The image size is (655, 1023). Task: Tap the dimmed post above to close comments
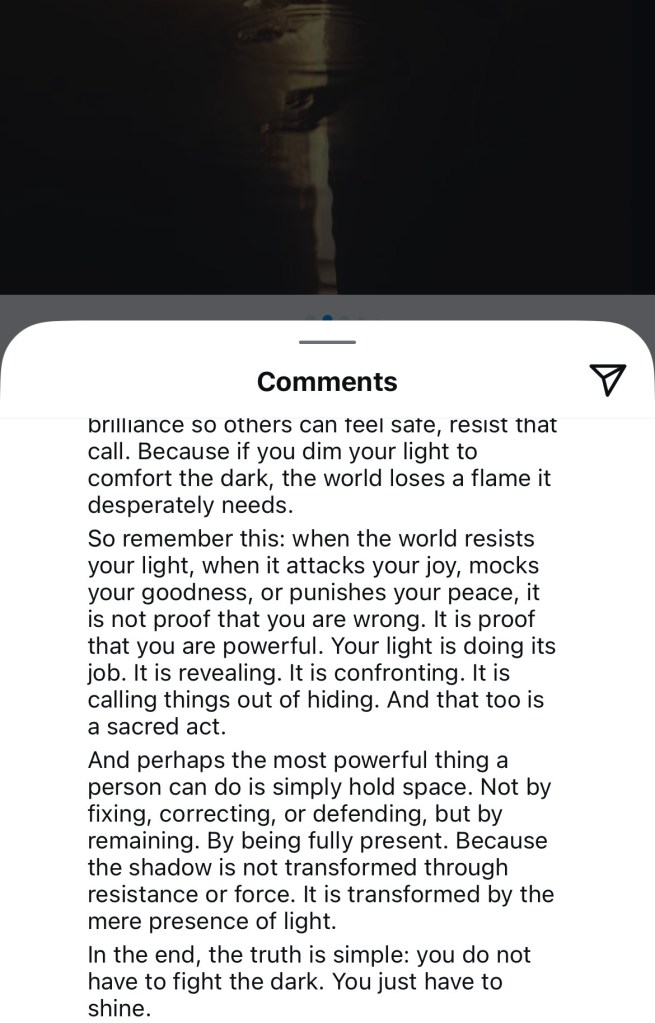point(327,150)
